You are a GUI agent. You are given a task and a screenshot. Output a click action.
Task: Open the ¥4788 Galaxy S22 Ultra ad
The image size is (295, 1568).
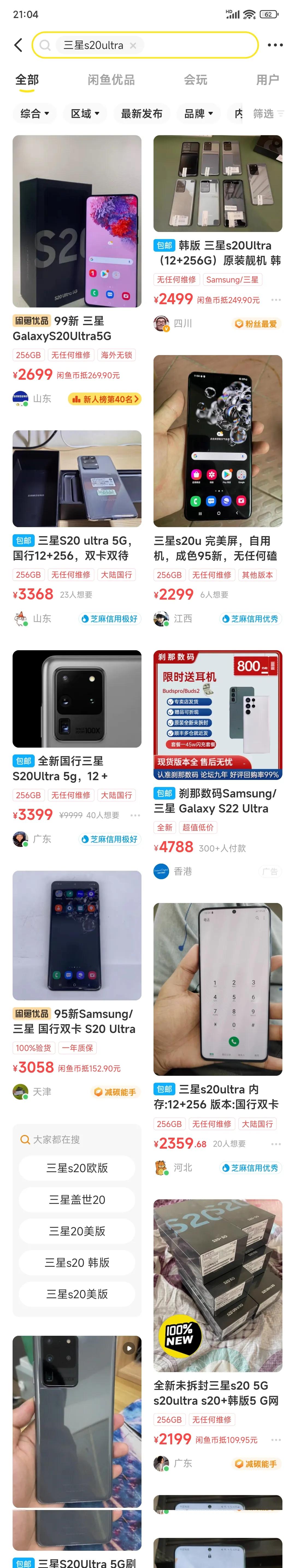pyautogui.click(x=217, y=801)
